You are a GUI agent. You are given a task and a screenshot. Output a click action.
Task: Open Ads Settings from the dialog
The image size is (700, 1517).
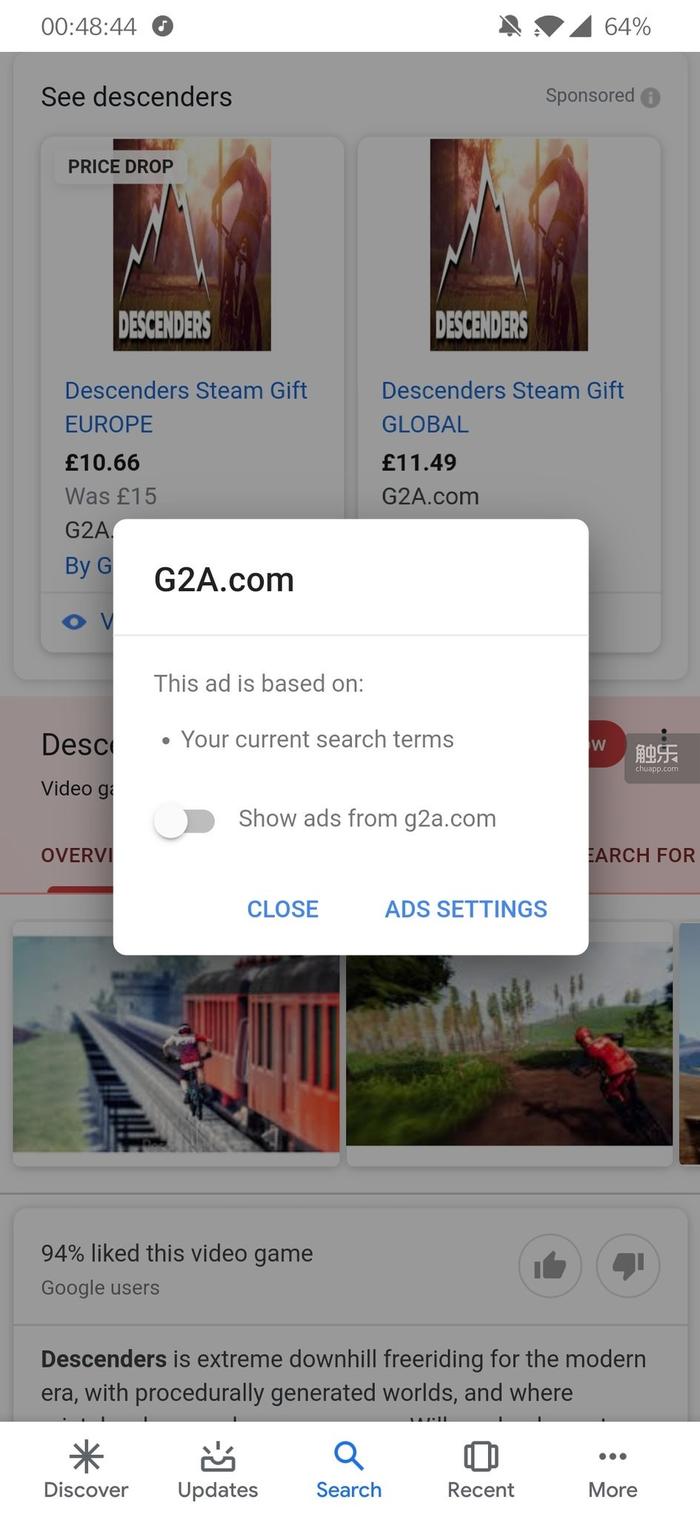pyautogui.click(x=466, y=908)
